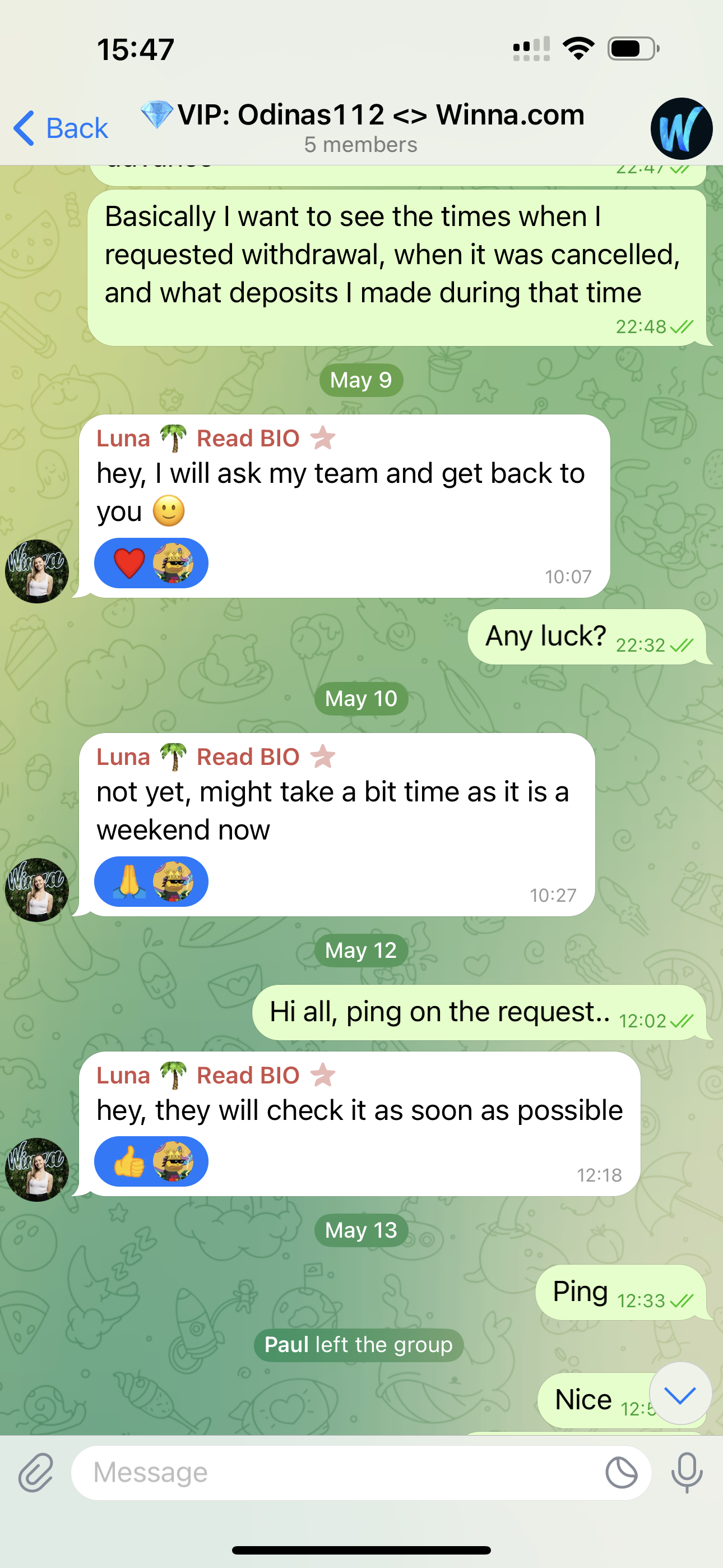
Task: Open the Winna.com group profile picture
Action: 681,128
